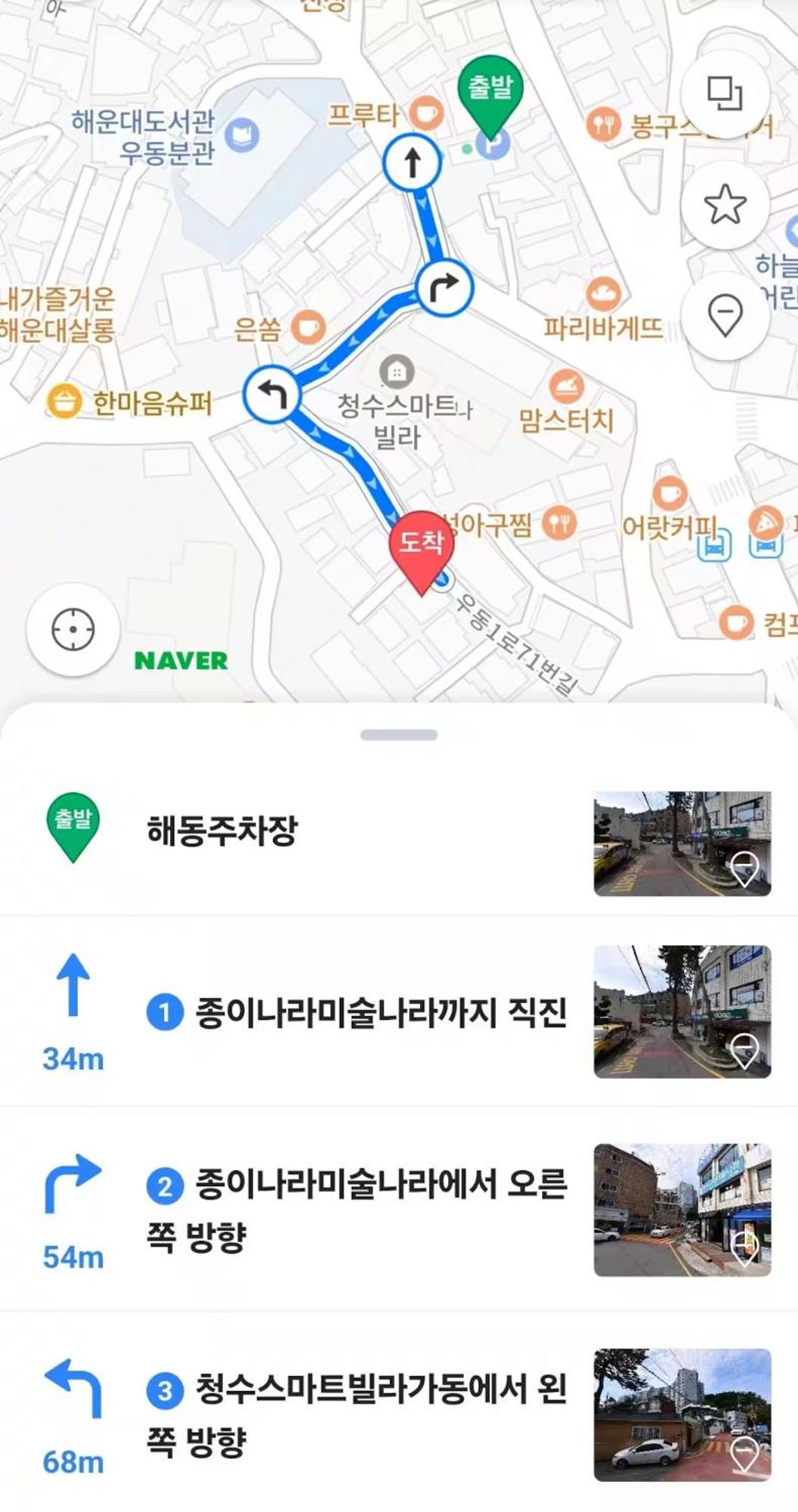Tap the straight-ahead arrow marker on the map
The width and height of the screenshot is (798, 1512).
pos(412,162)
